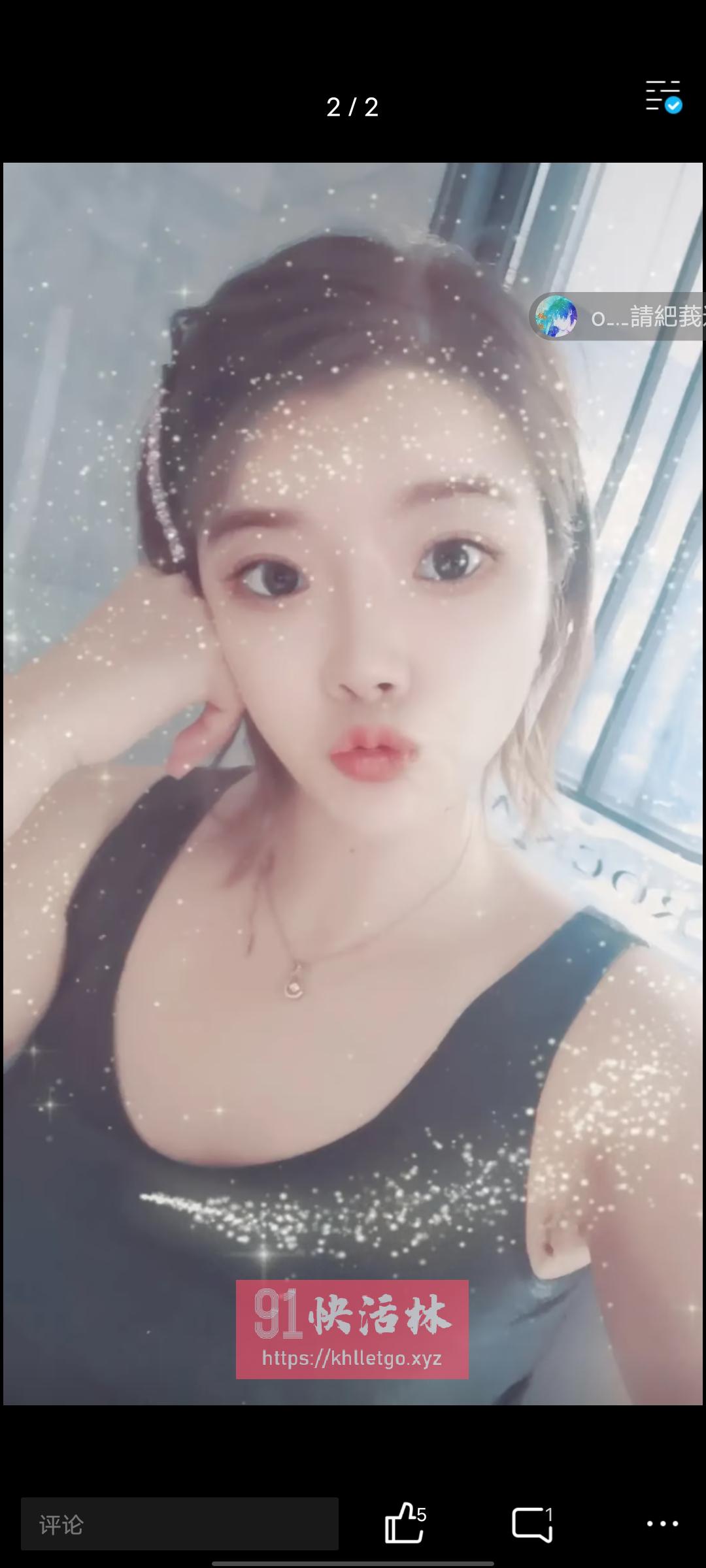Open the three-dot overflow menu
The width and height of the screenshot is (706, 1568).
(x=662, y=1524)
